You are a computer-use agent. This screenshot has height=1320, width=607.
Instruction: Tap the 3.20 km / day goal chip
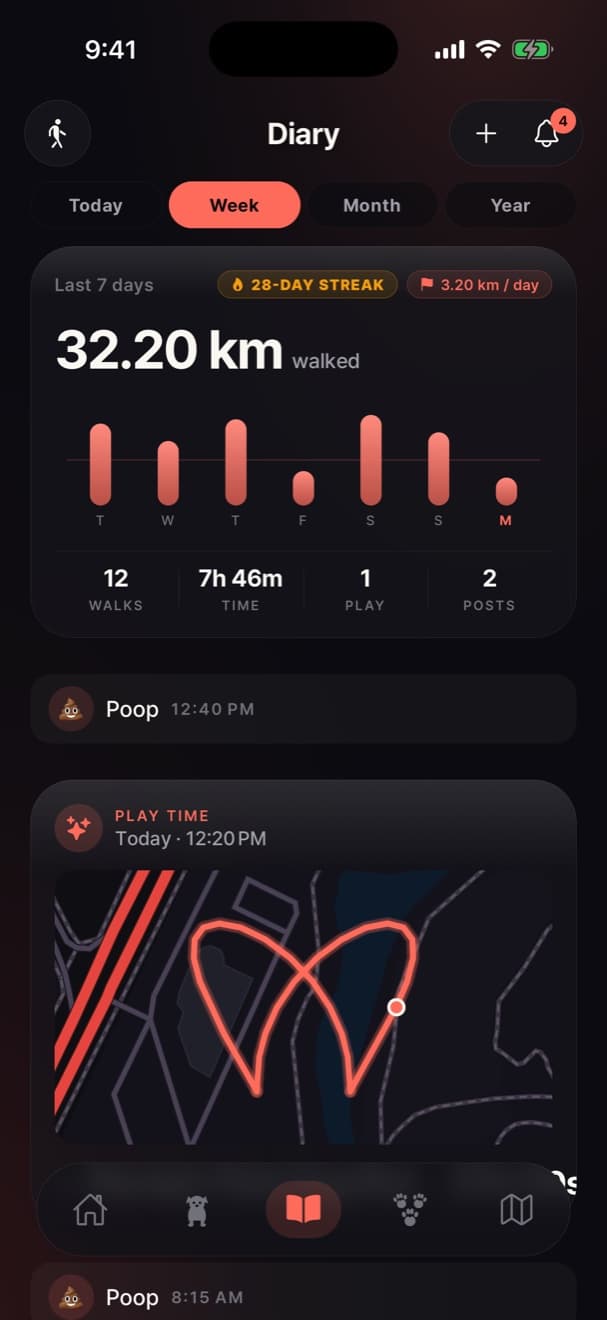[x=479, y=285]
